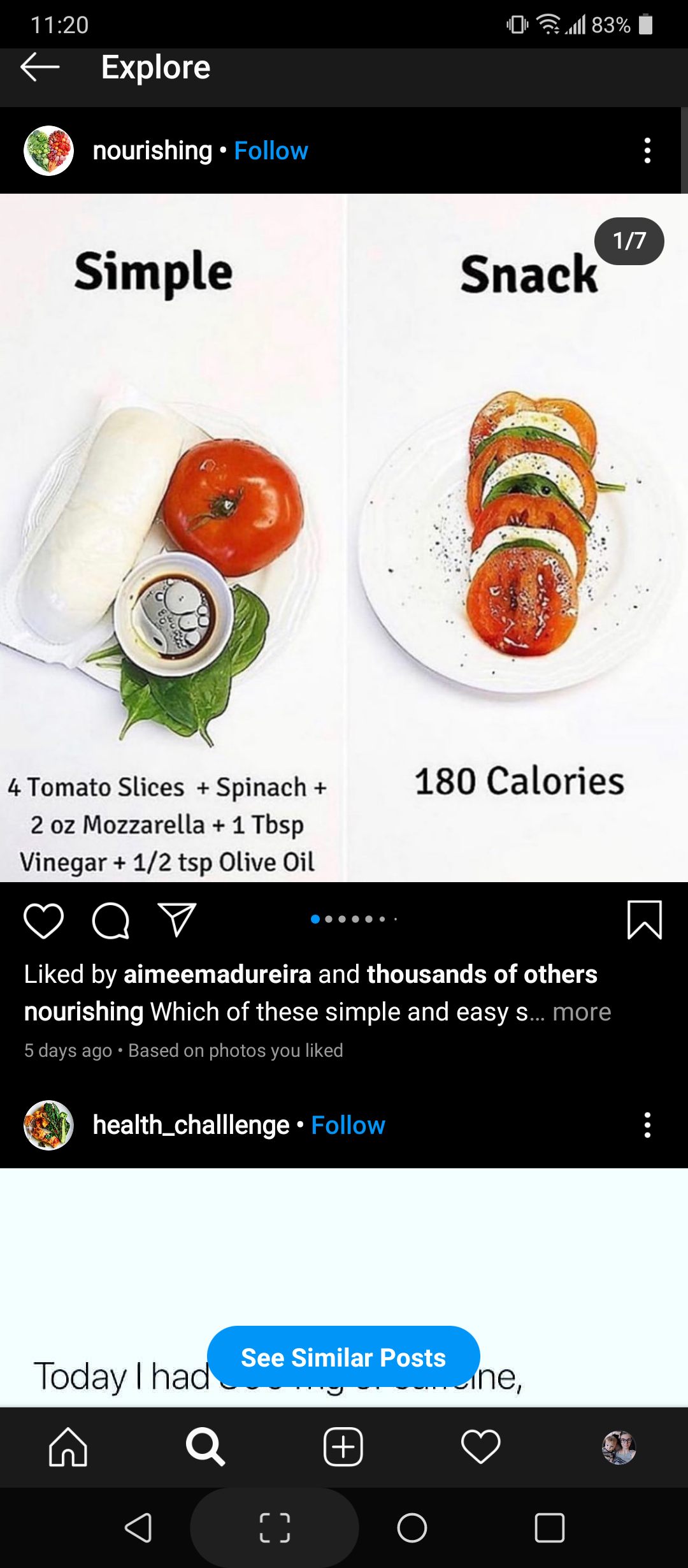Switch to the Home feed tab
Screen dimensions: 688x1568
pyautogui.click(x=68, y=1447)
